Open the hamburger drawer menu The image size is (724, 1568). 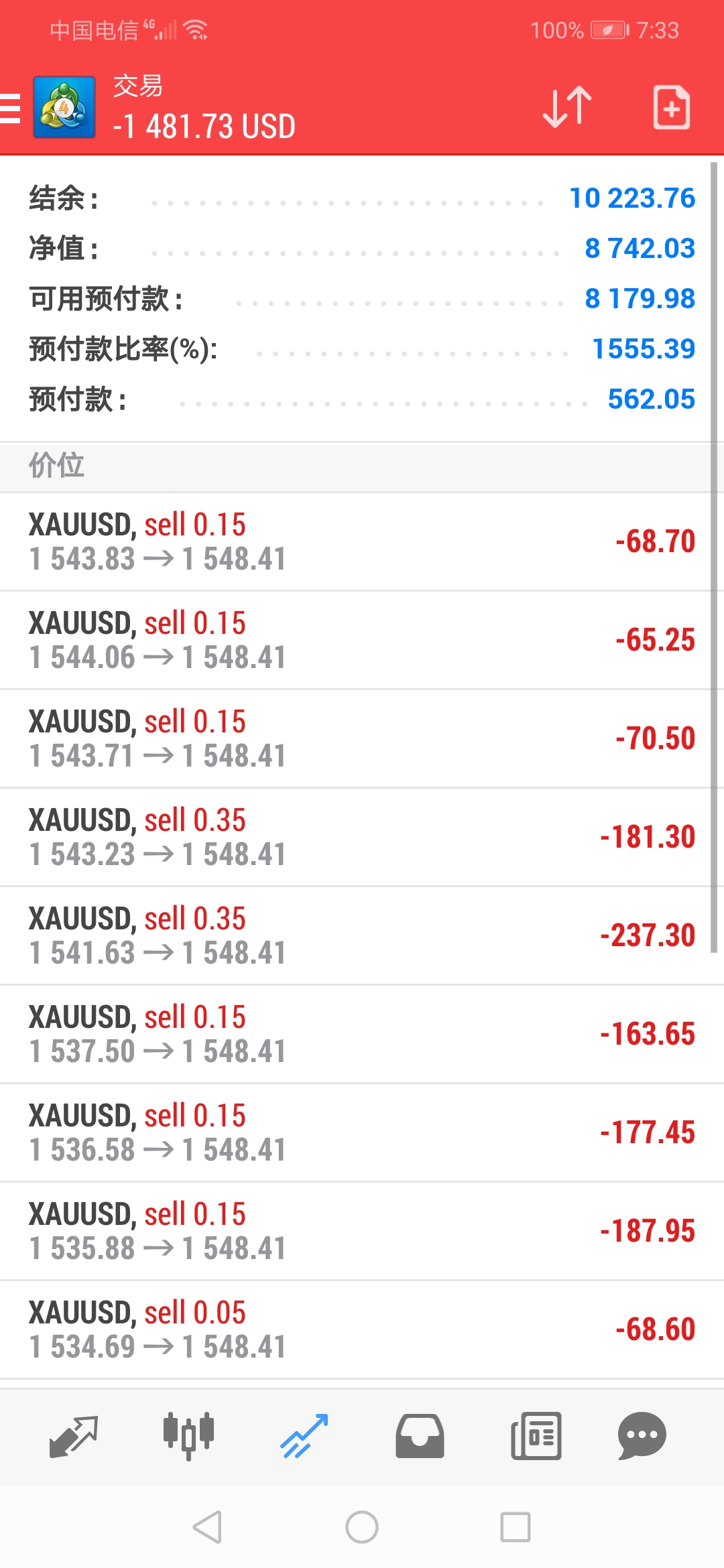10,108
